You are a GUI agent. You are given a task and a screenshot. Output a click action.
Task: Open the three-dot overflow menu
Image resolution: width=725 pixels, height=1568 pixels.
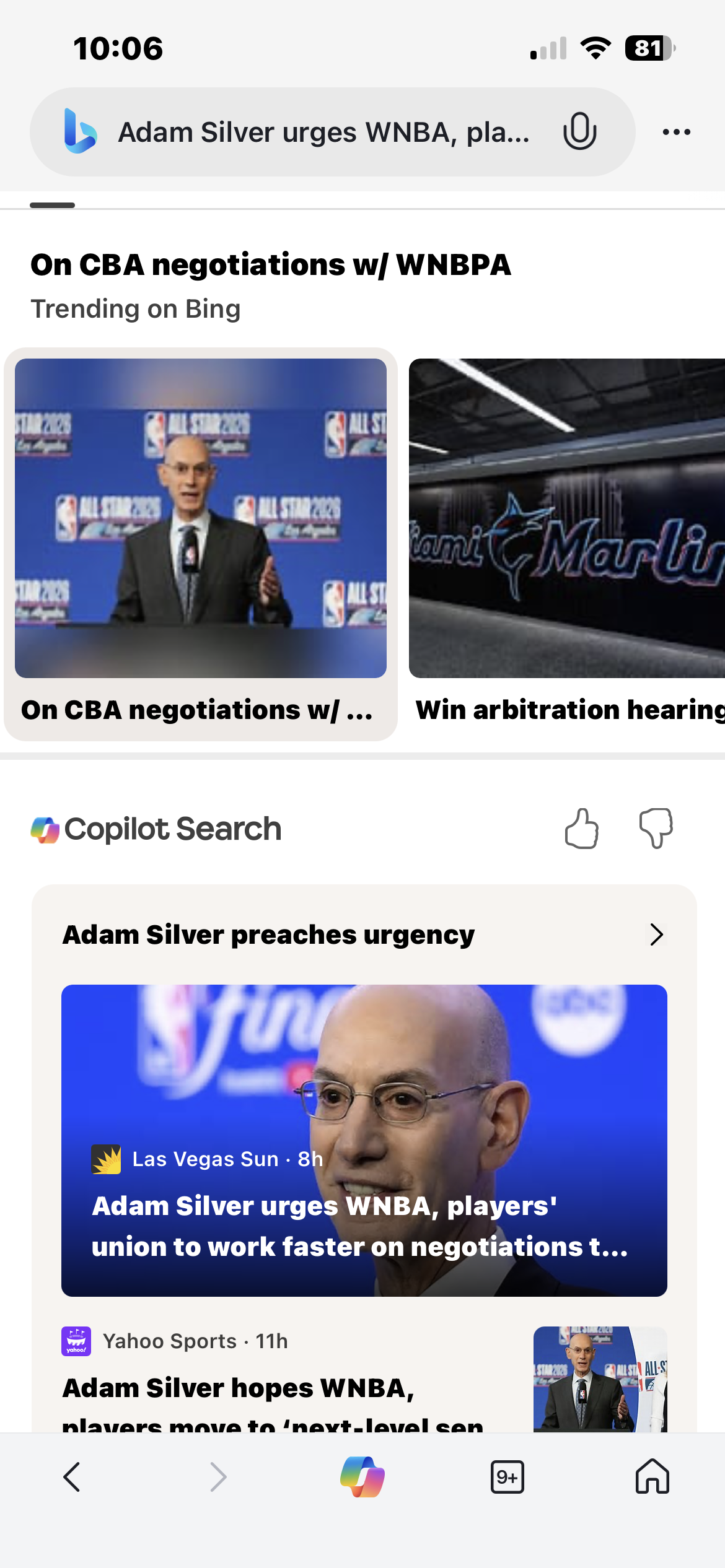coord(676,132)
